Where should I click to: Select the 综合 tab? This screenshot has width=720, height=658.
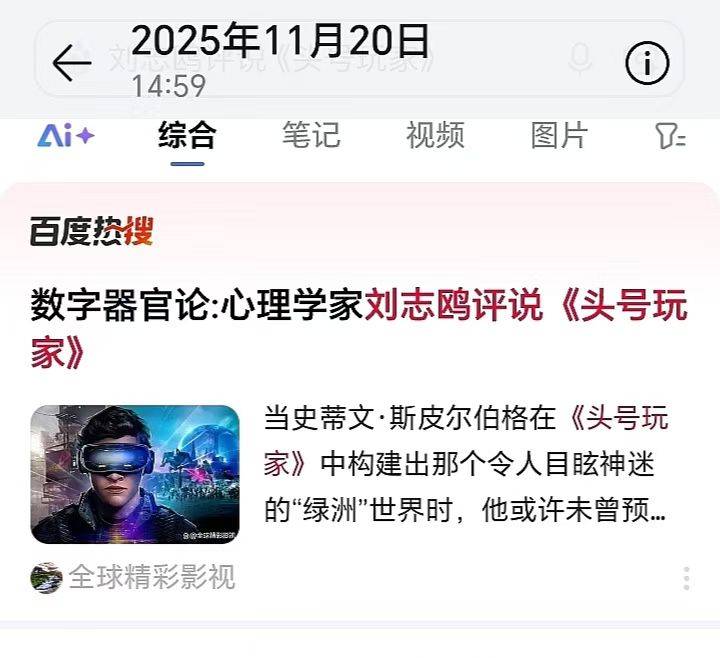(187, 136)
